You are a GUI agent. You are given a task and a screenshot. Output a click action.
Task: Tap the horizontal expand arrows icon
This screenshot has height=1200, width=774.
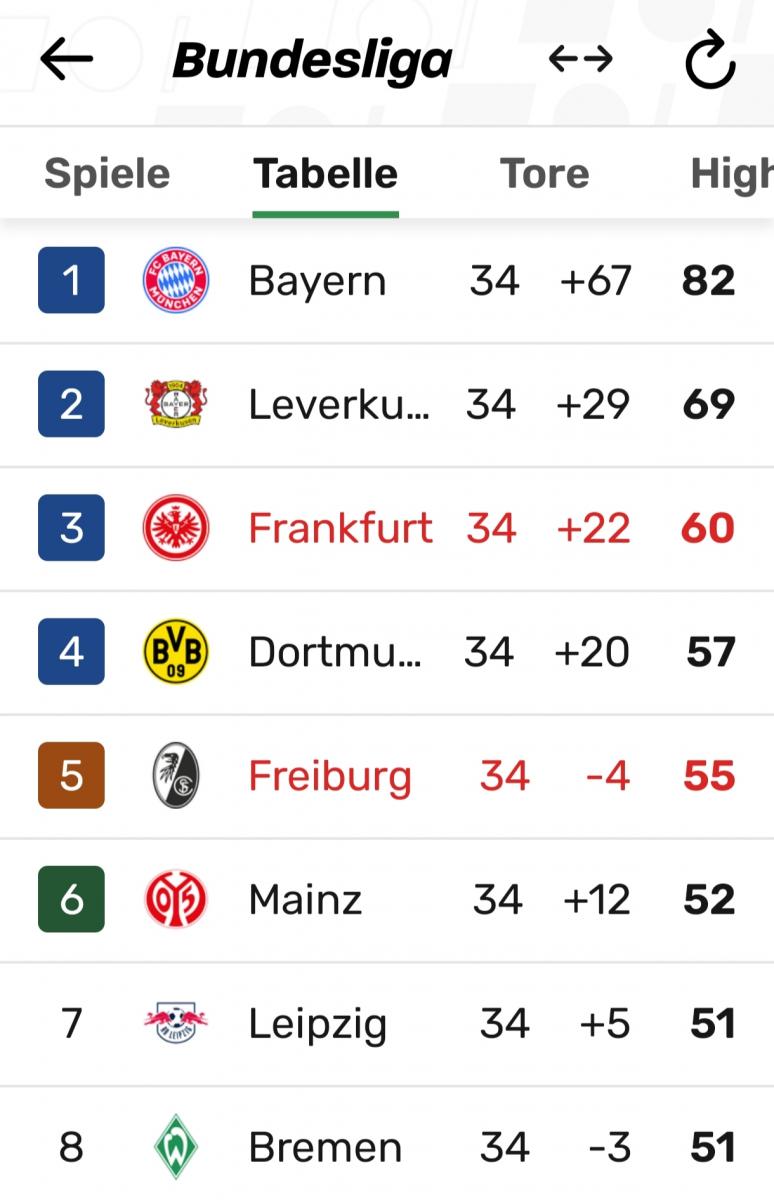581,60
